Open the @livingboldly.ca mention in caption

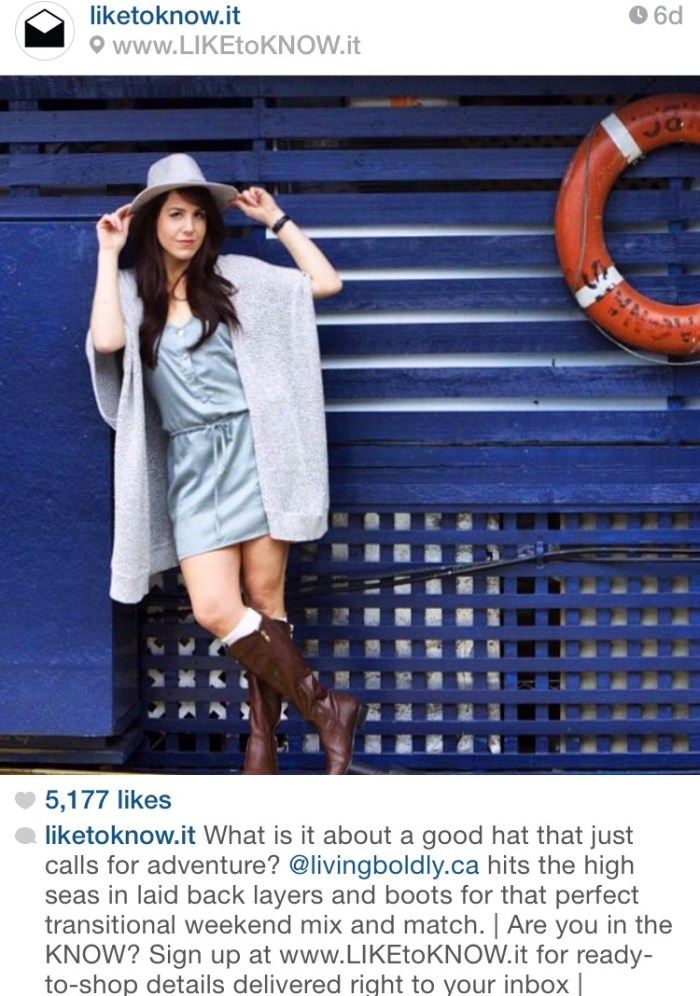(x=383, y=864)
